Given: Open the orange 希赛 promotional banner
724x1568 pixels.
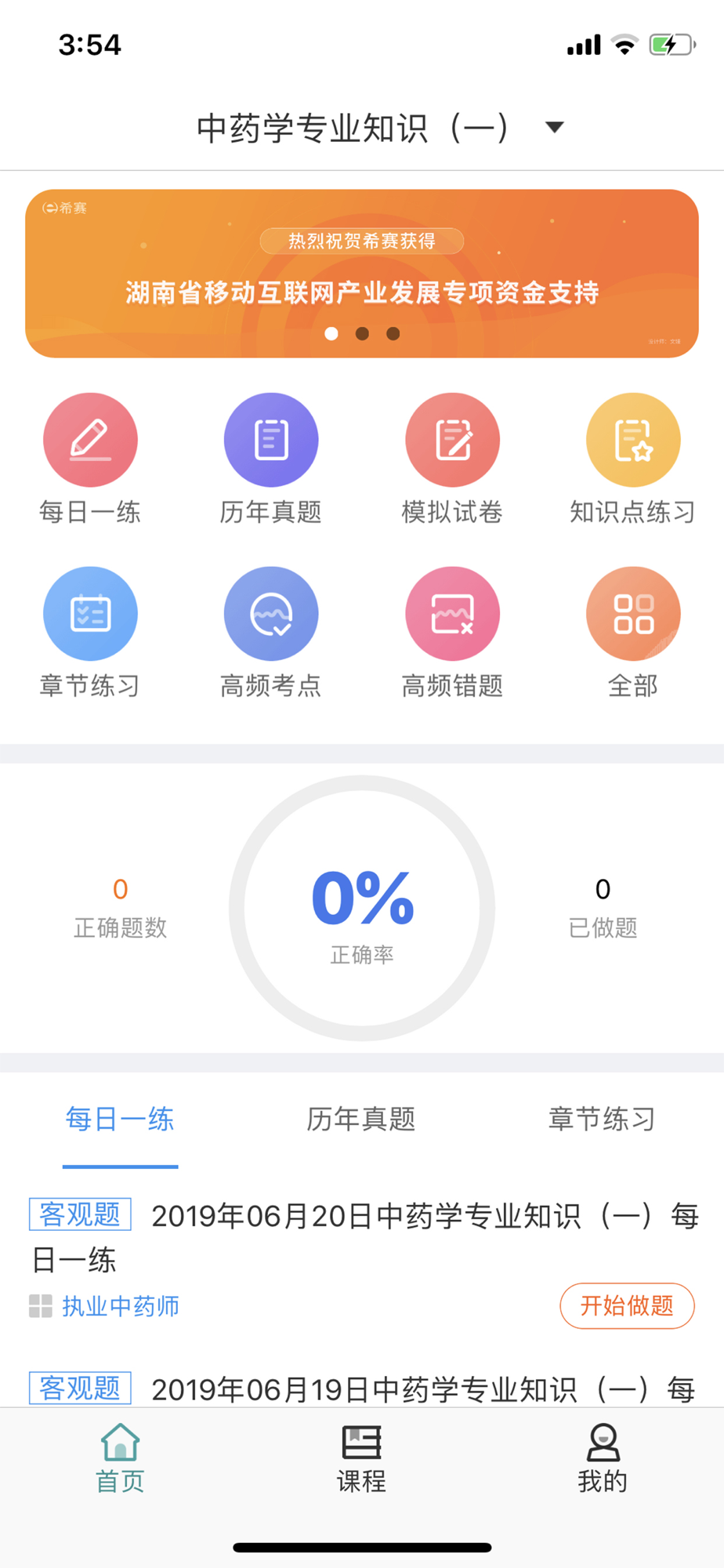Looking at the screenshot, I should point(362,274).
